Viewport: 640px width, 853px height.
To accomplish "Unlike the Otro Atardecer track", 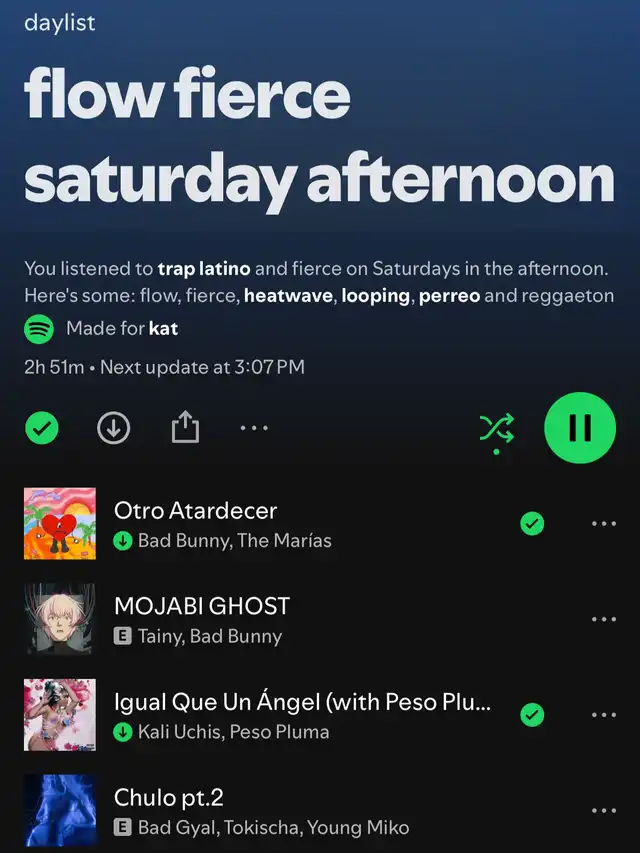I will pos(533,523).
